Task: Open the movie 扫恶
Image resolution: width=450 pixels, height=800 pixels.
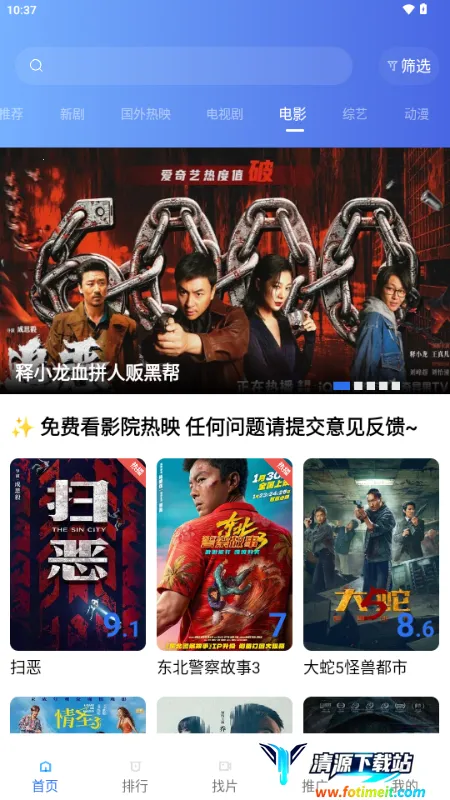Action: tap(78, 567)
